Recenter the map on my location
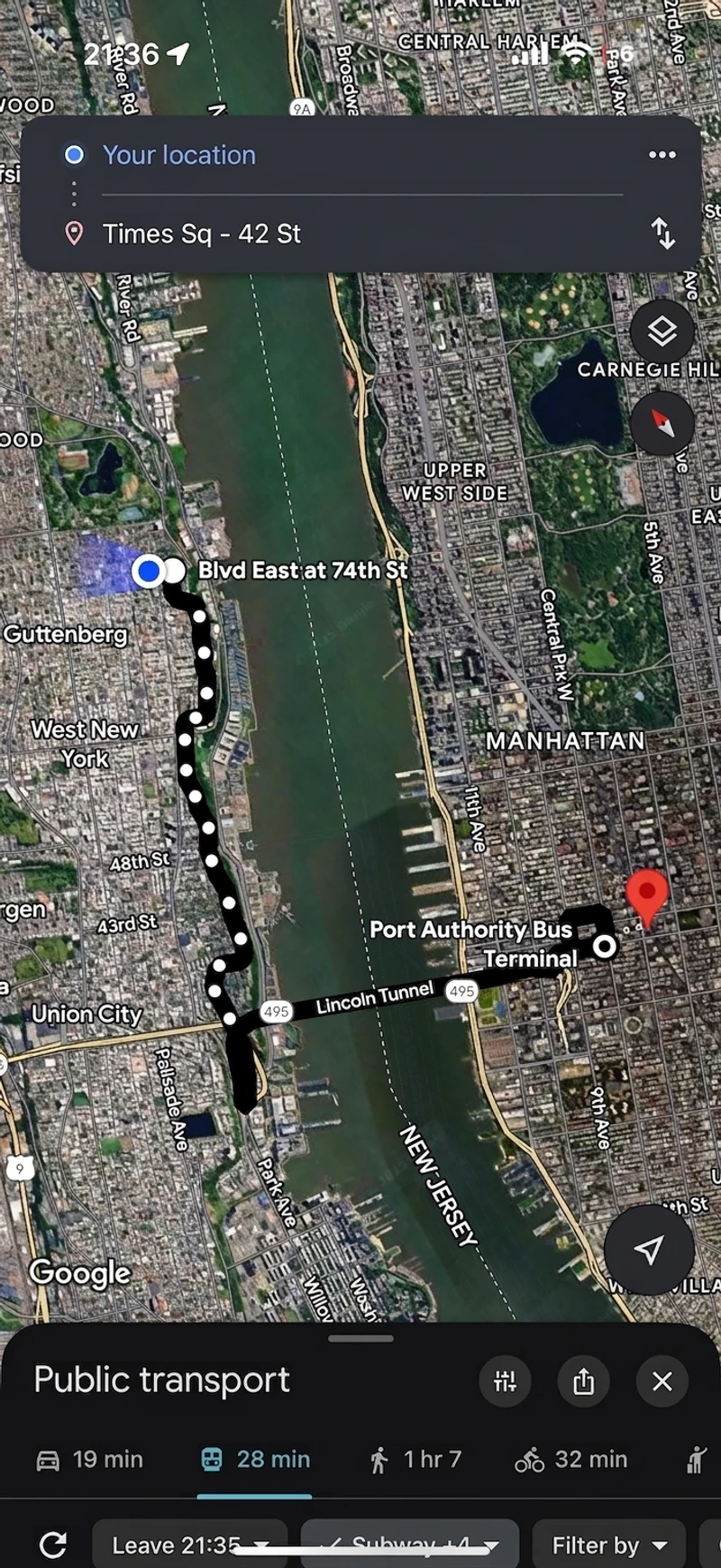Image resolution: width=721 pixels, height=1568 pixels. (649, 1249)
